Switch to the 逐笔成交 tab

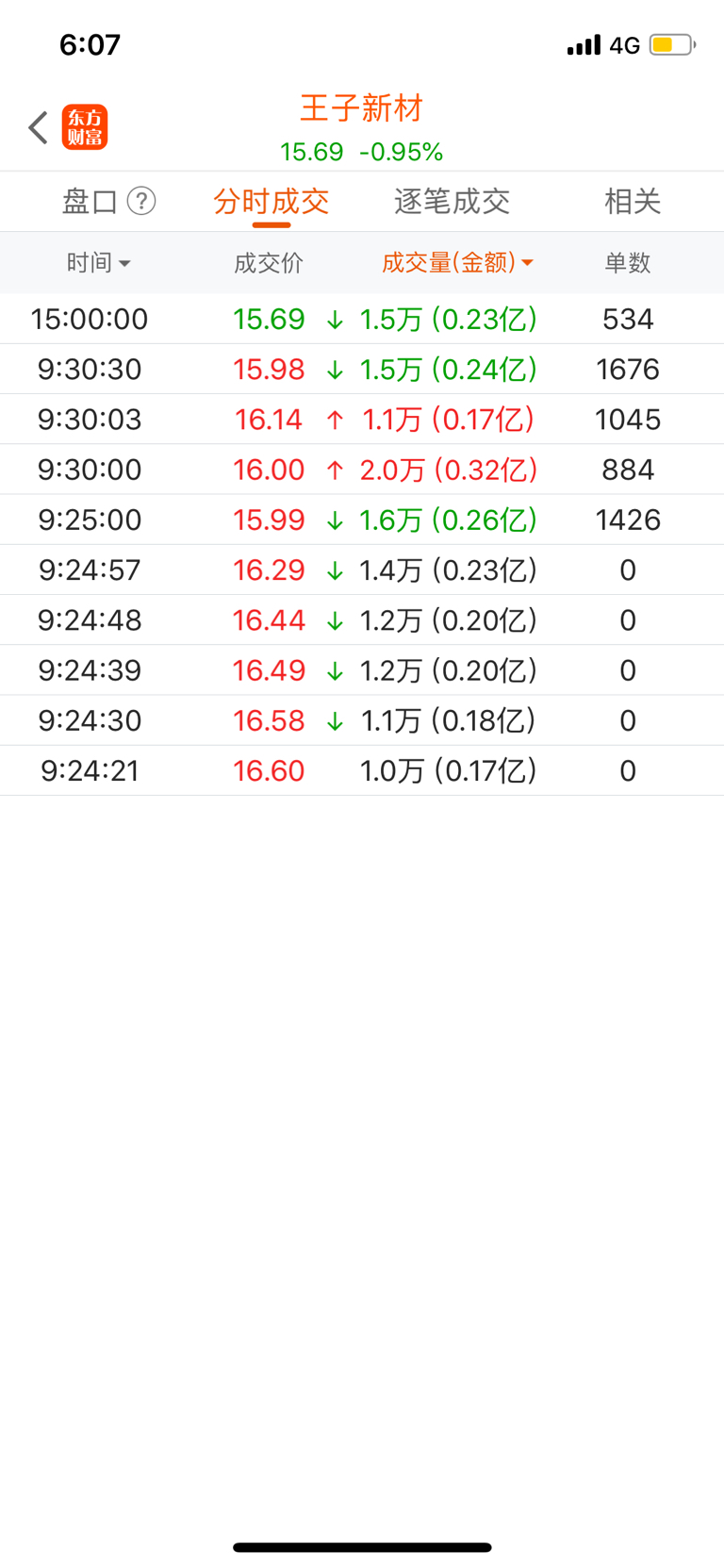[452, 201]
